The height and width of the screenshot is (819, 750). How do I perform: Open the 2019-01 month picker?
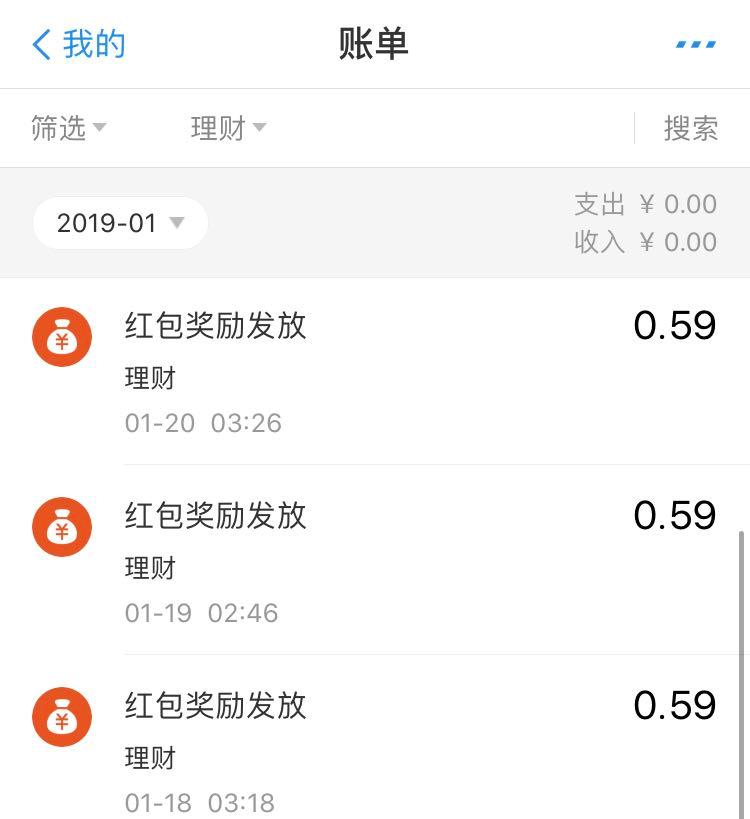tap(119, 223)
